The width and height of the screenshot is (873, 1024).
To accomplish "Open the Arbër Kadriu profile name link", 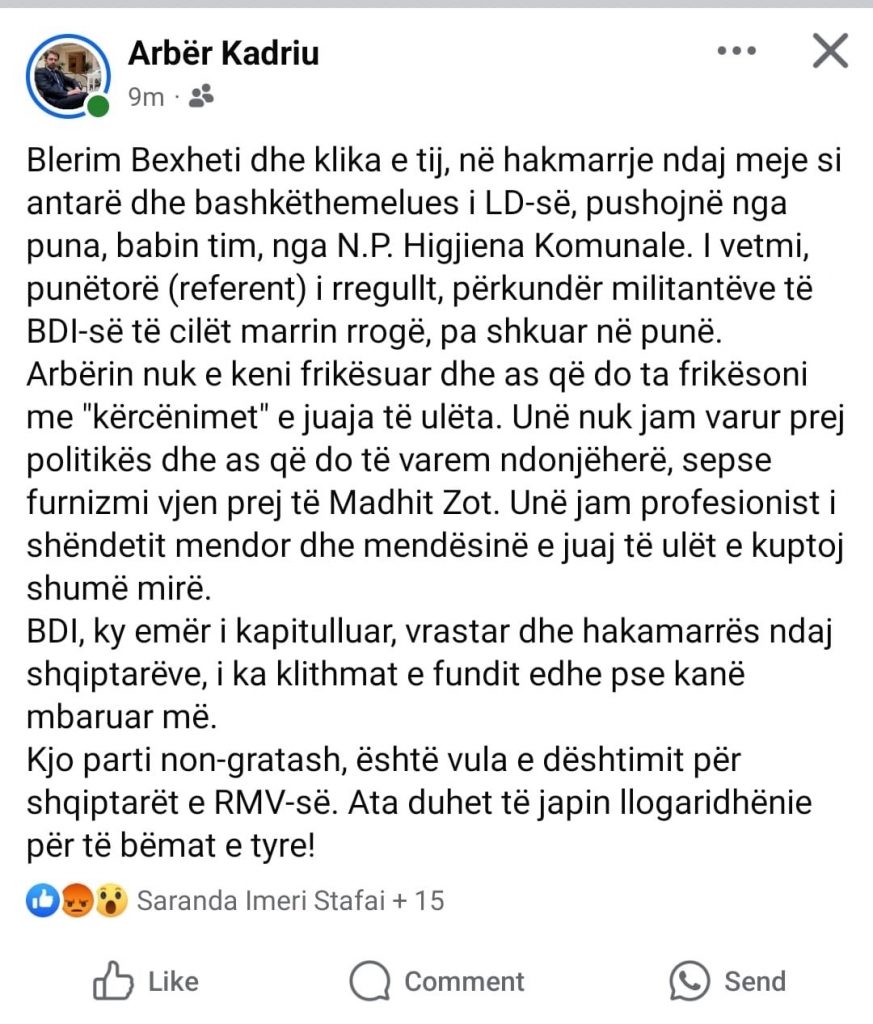I will point(223,53).
